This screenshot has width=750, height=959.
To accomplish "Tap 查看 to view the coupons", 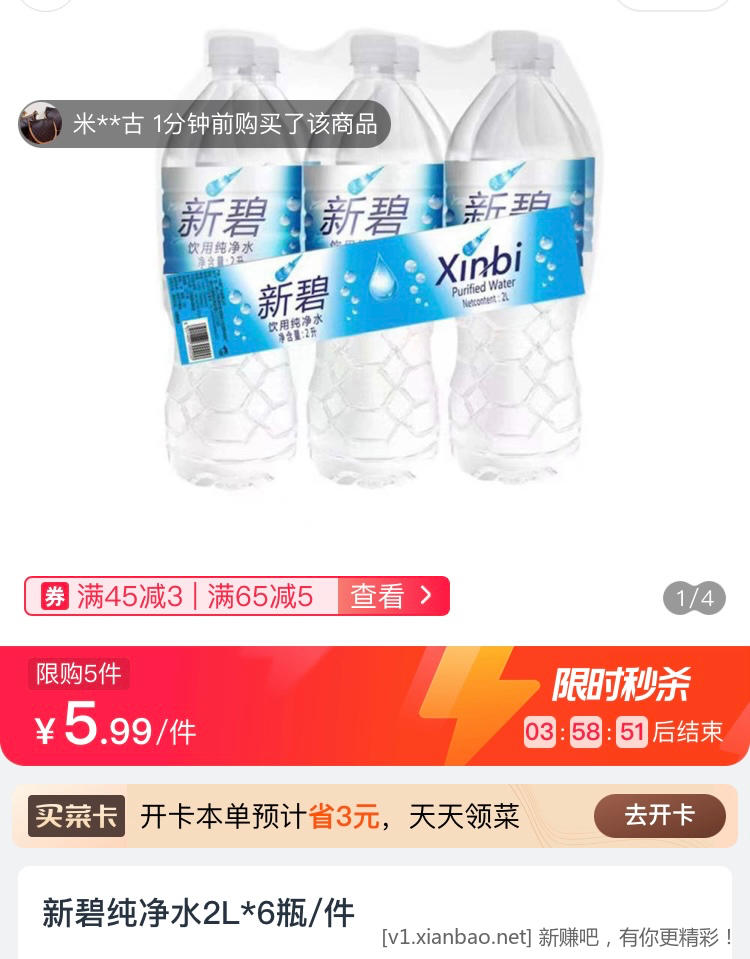I will point(392,597).
